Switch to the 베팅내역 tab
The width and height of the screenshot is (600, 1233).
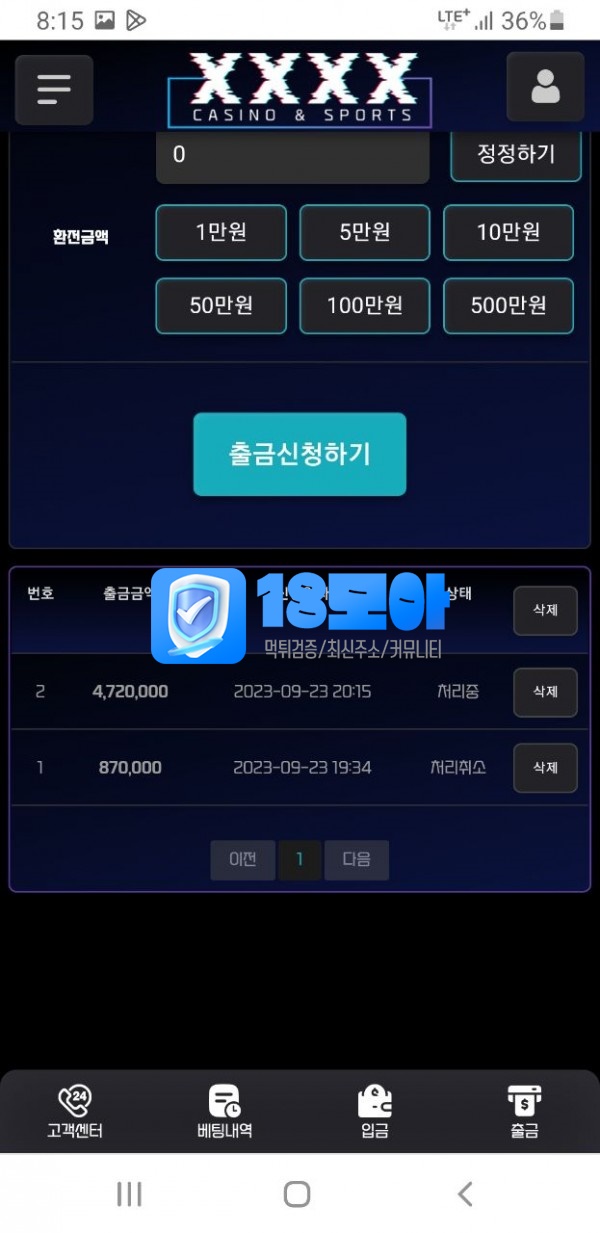[224, 1113]
